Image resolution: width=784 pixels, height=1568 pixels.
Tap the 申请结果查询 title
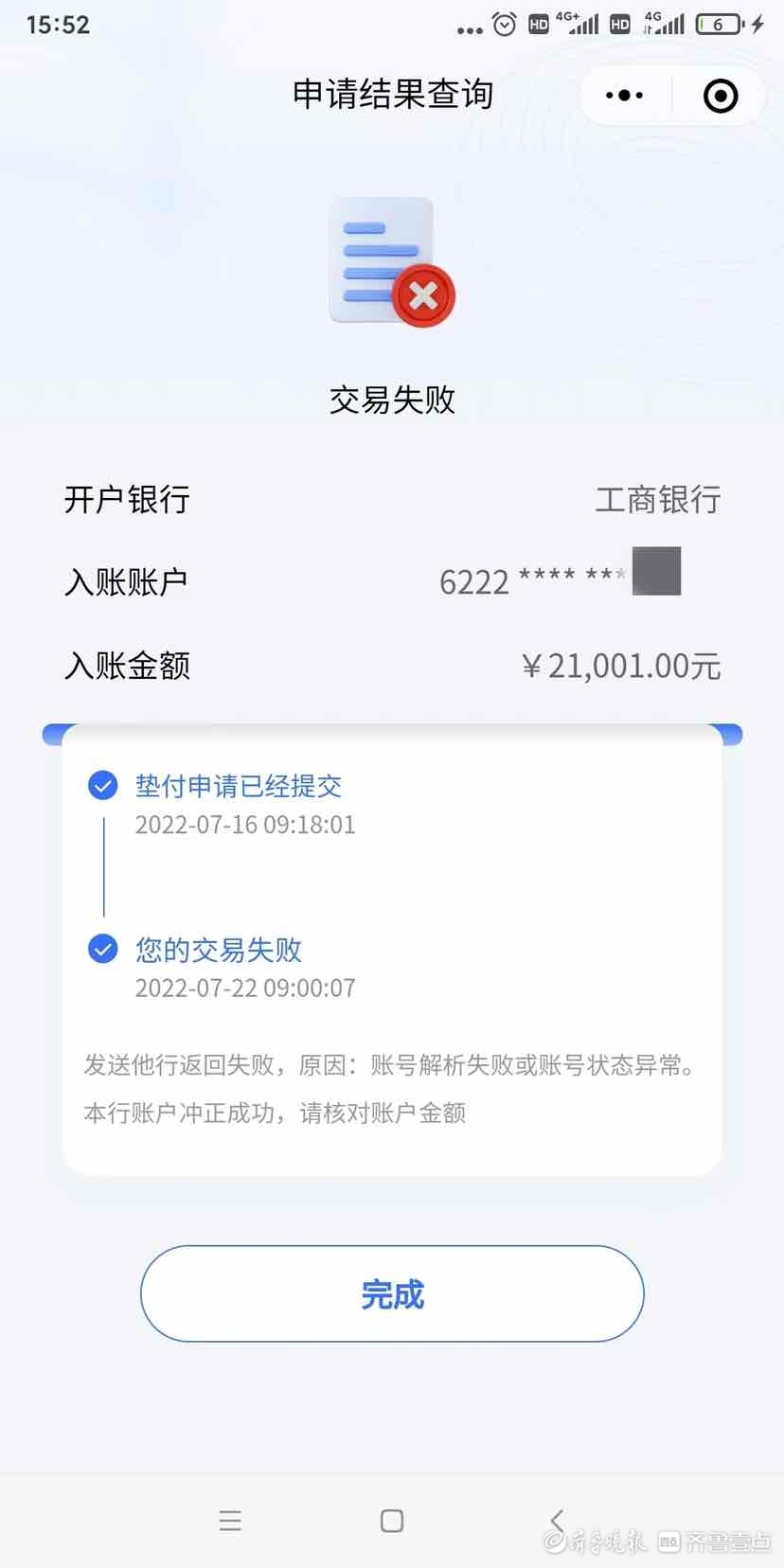(392, 94)
